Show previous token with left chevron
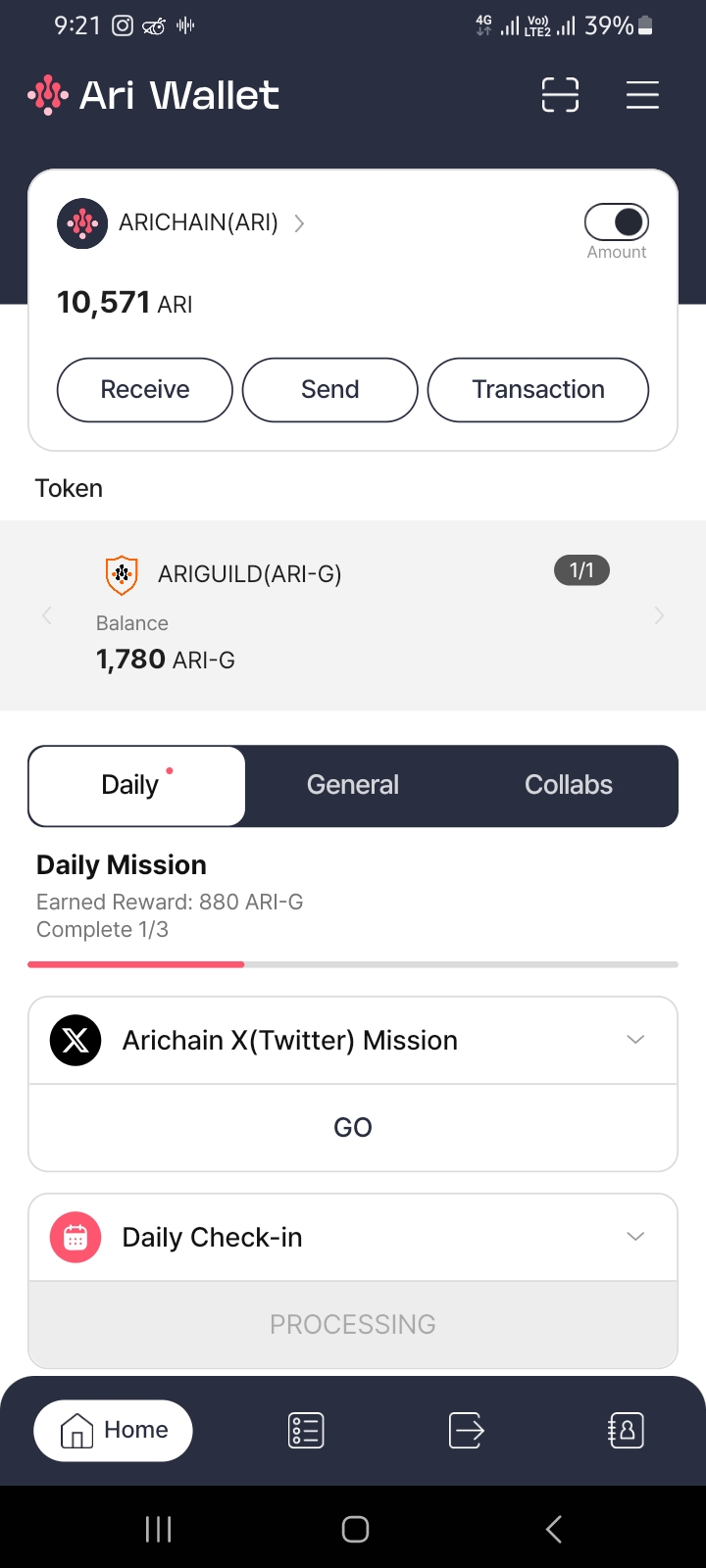This screenshot has height=1568, width=706. [x=46, y=615]
